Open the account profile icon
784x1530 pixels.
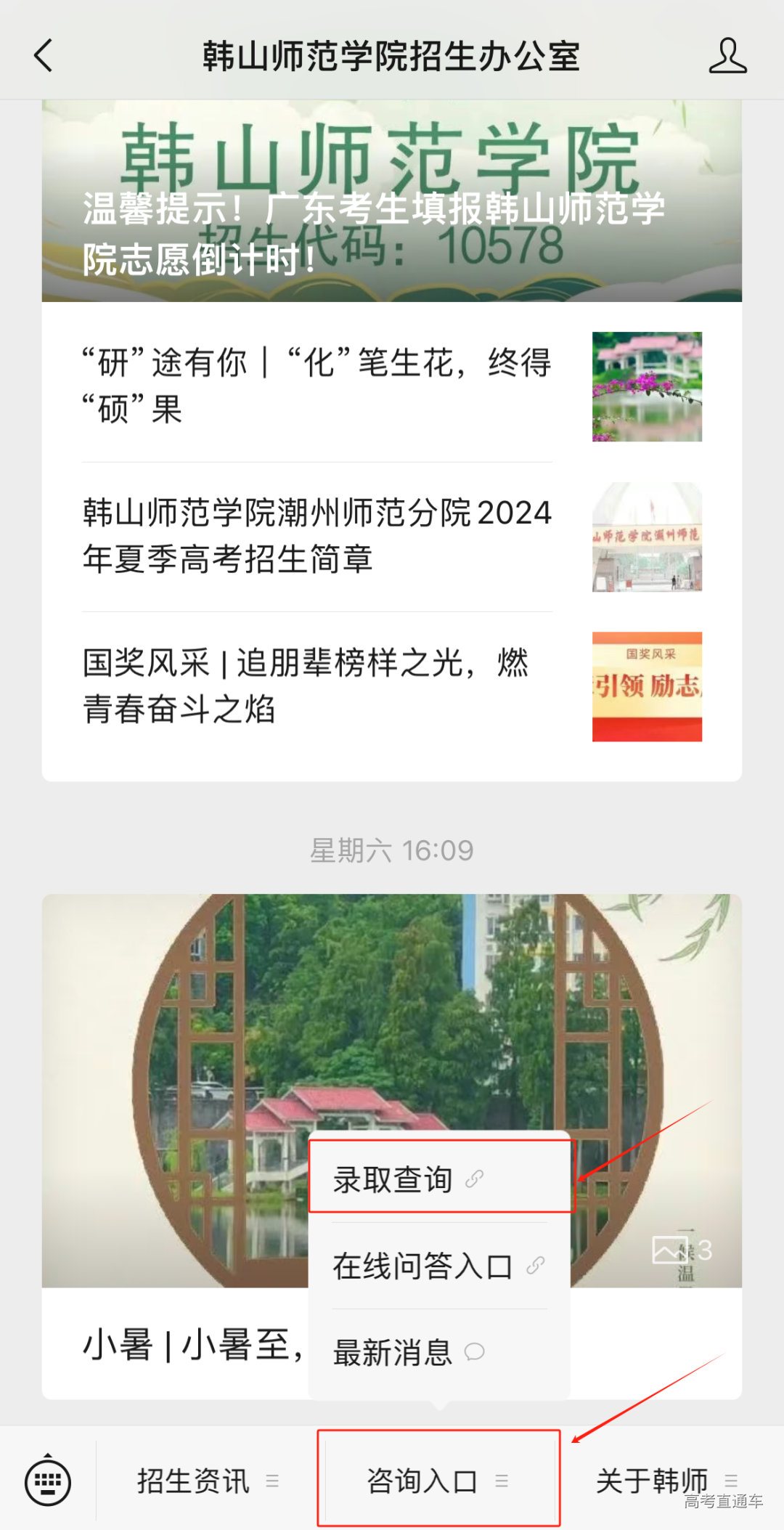727,56
